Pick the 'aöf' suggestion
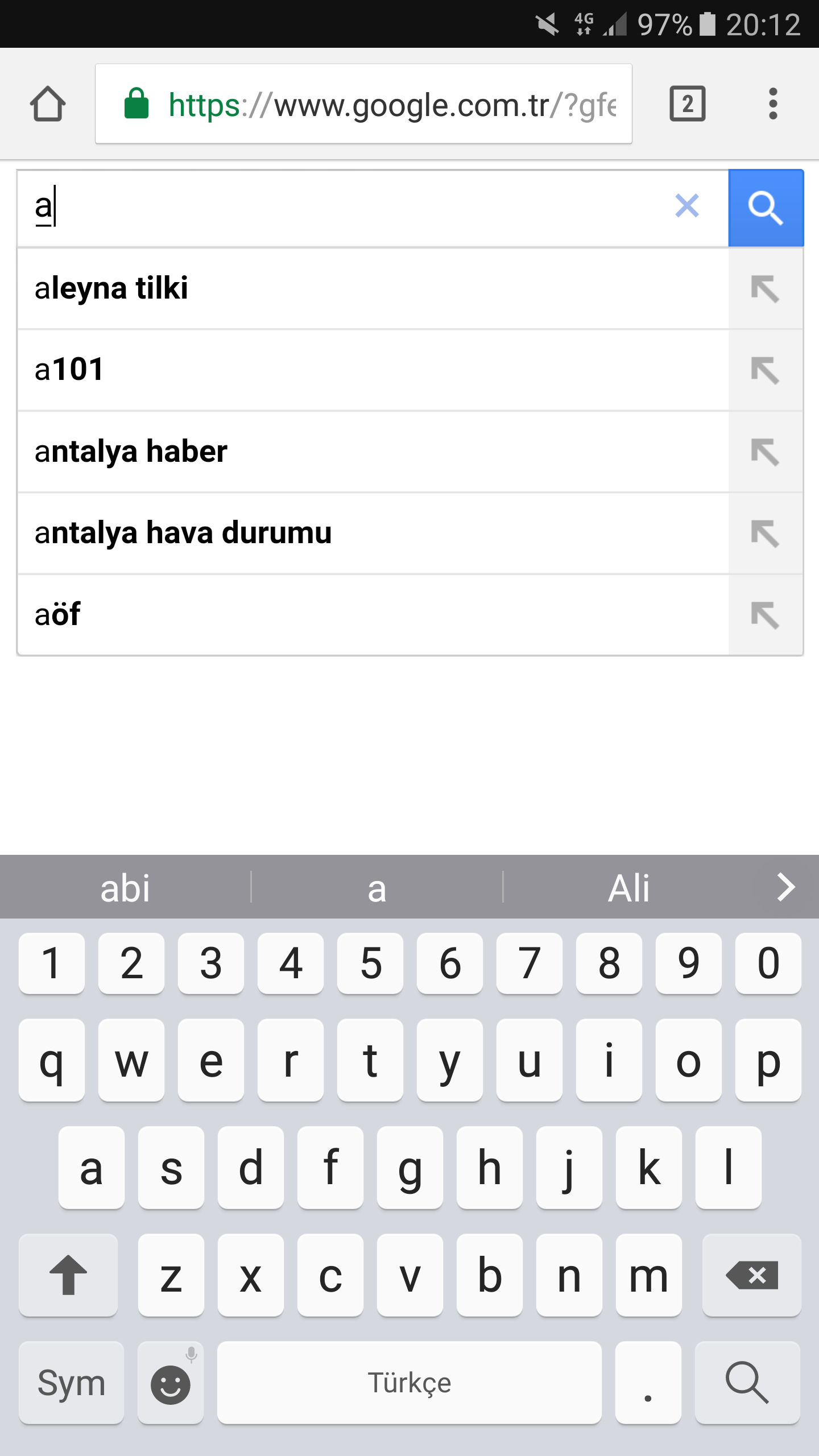This screenshot has height=1456, width=819. 341,615
